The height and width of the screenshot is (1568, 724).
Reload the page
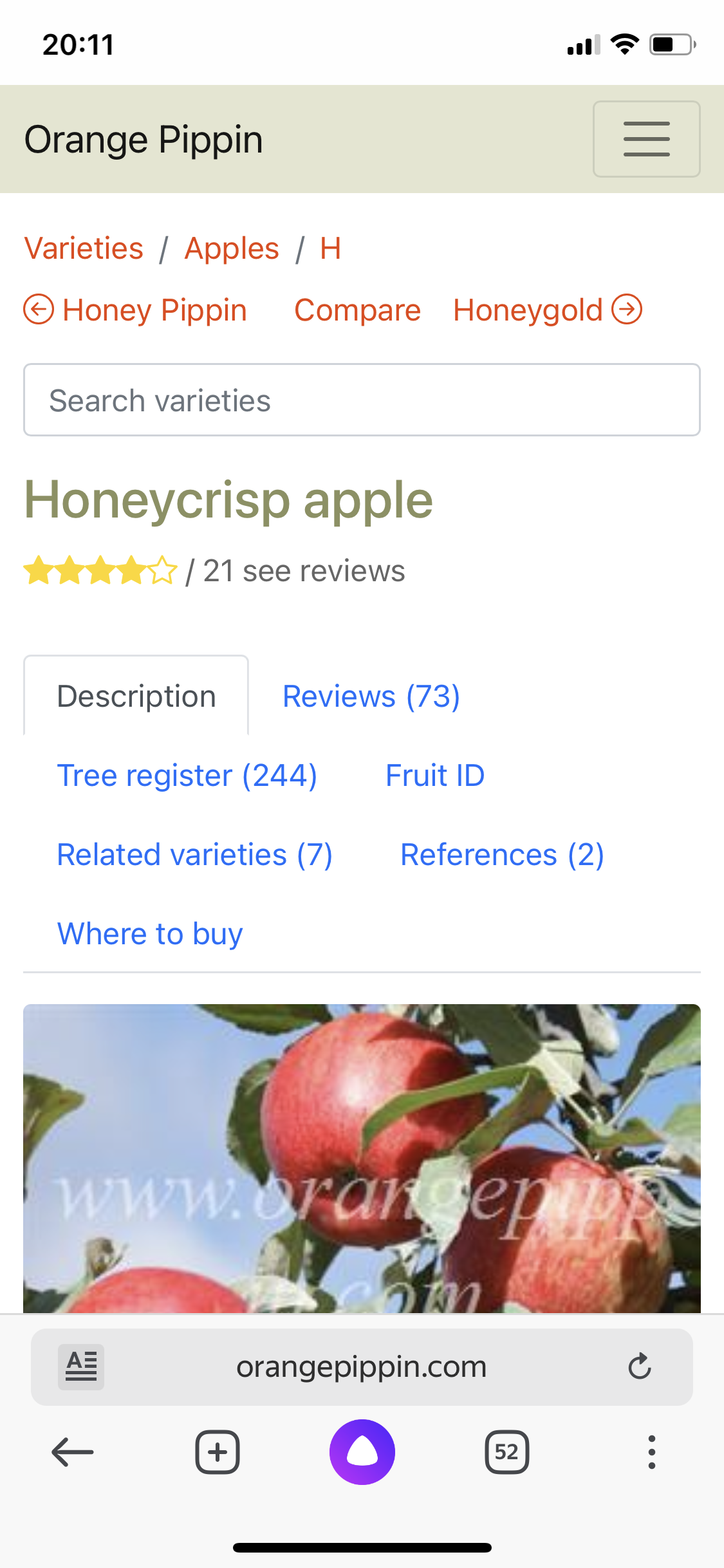[x=640, y=1367]
